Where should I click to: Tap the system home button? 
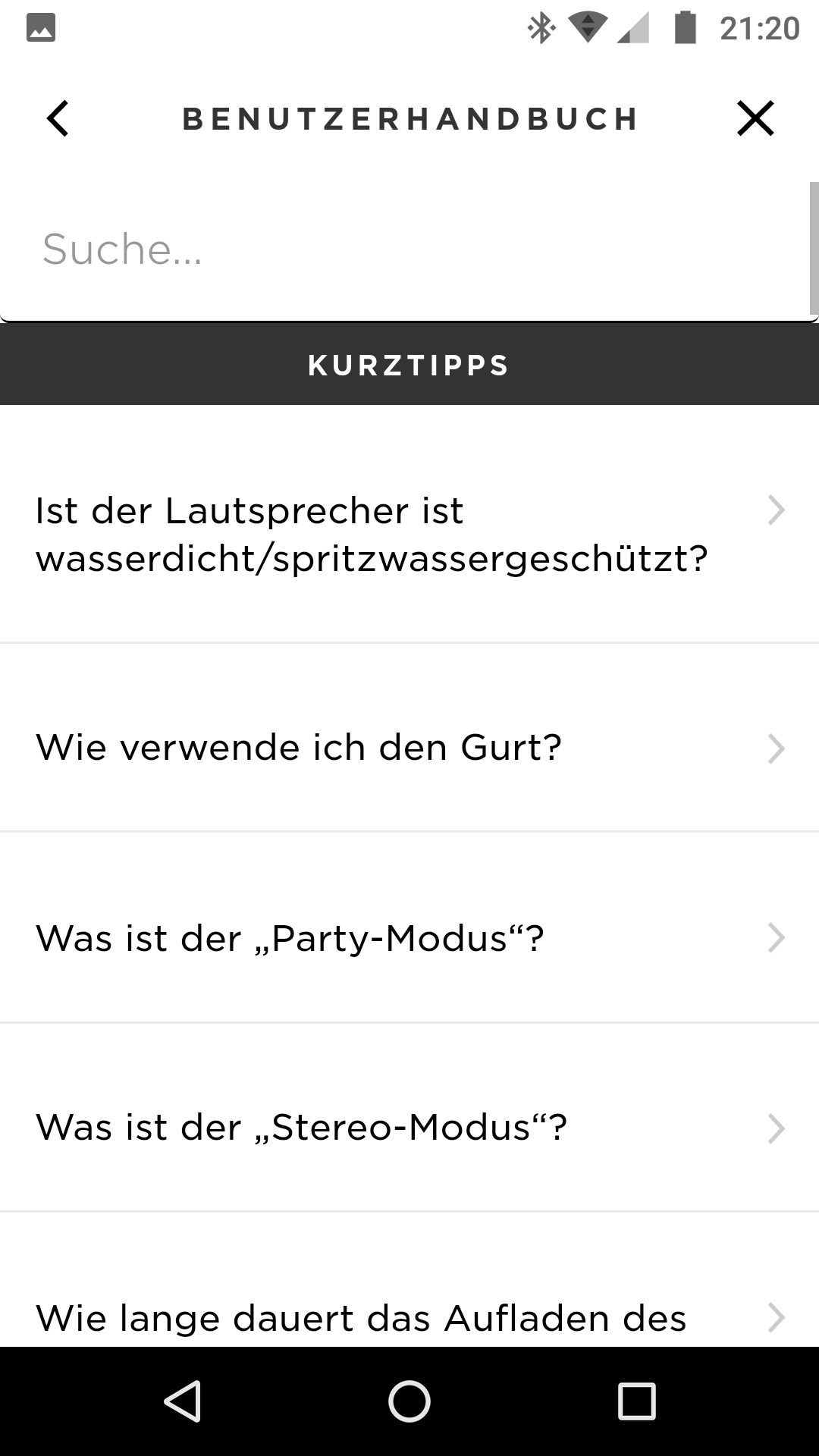409,1401
